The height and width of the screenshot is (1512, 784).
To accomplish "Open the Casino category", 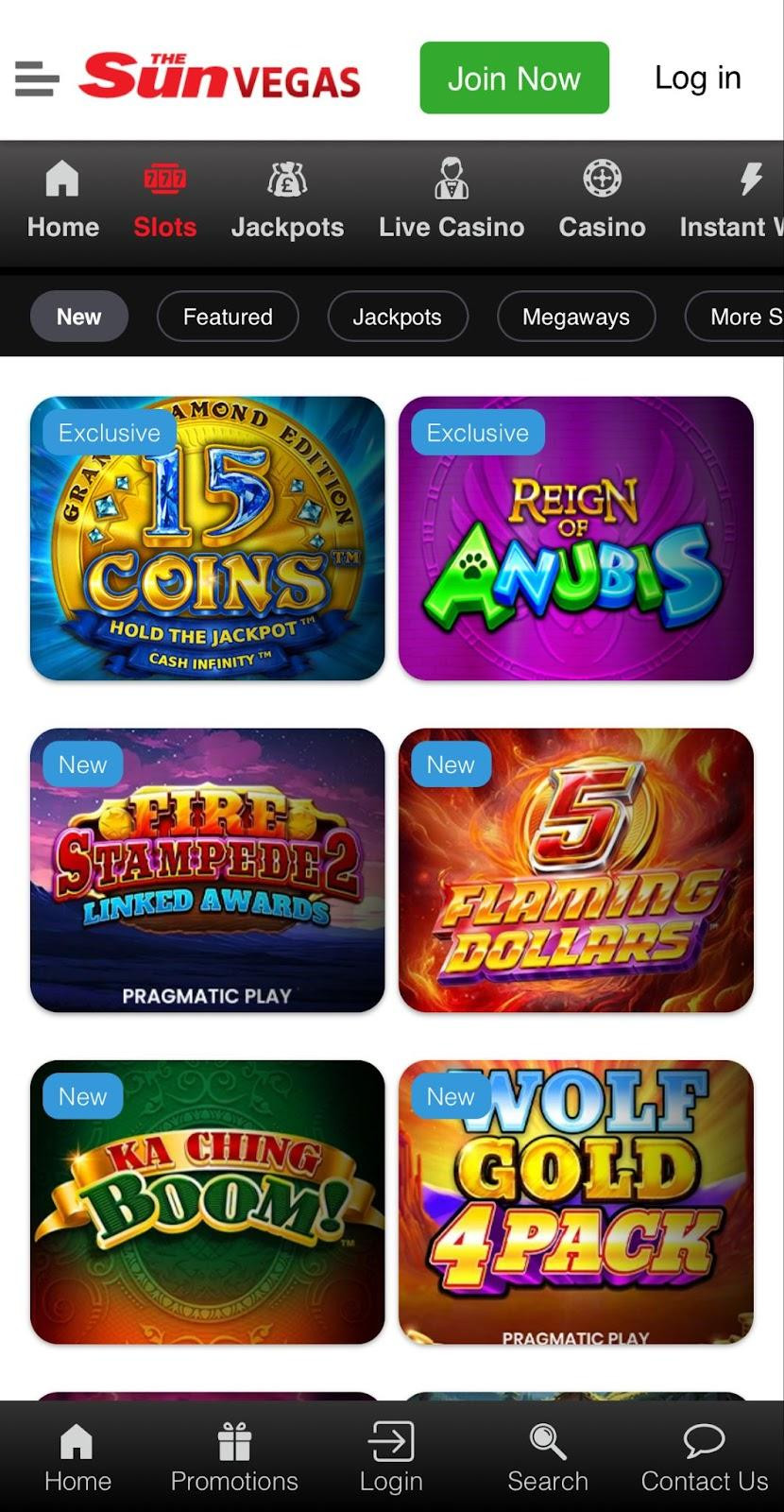I will [602, 200].
